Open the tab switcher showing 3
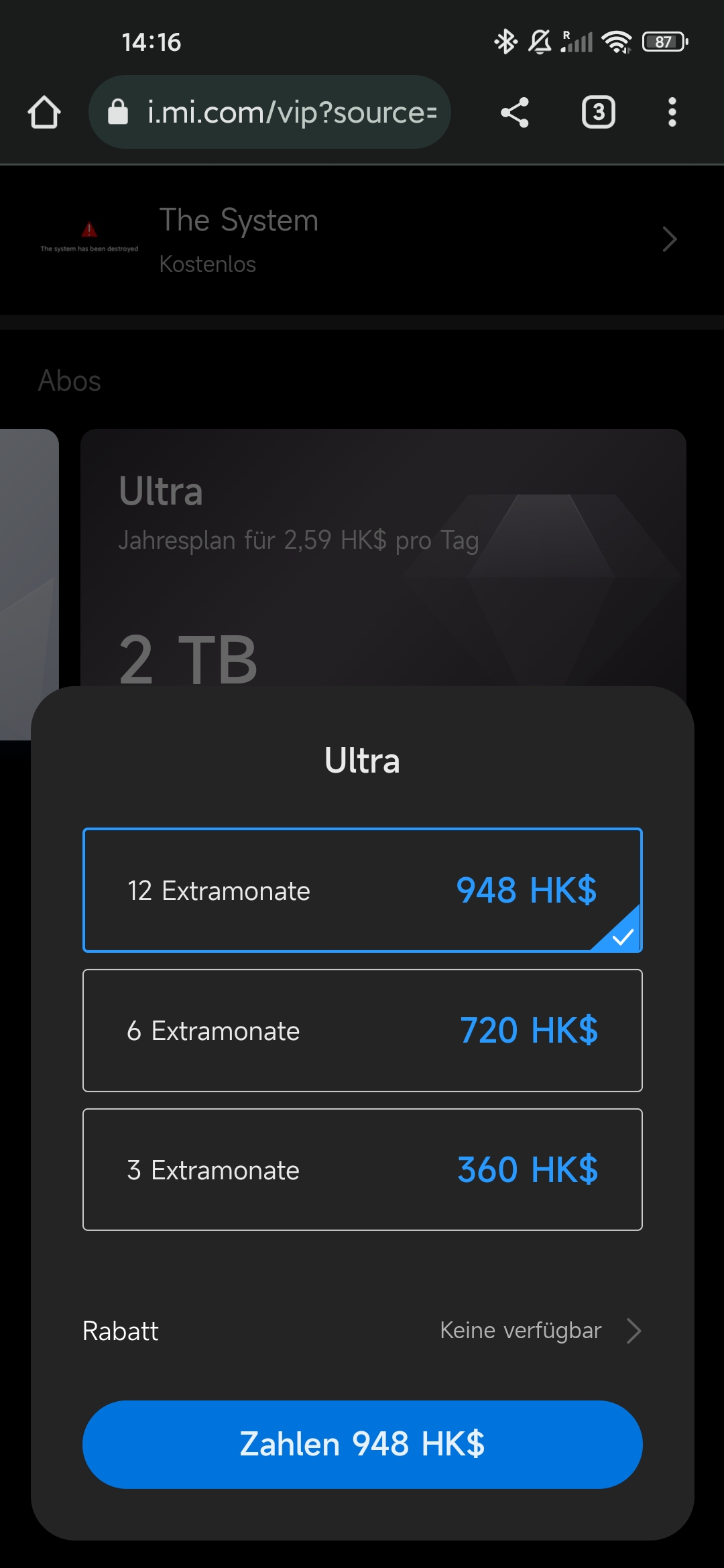This screenshot has width=724, height=1568. [x=599, y=112]
